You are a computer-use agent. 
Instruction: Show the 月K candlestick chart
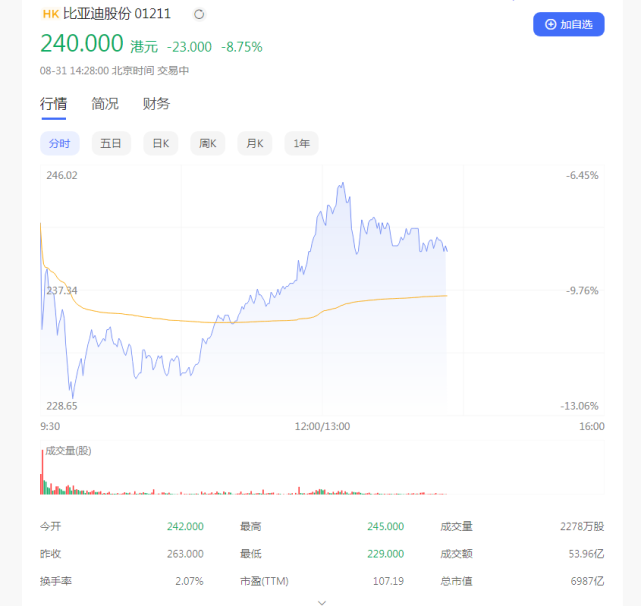(255, 143)
